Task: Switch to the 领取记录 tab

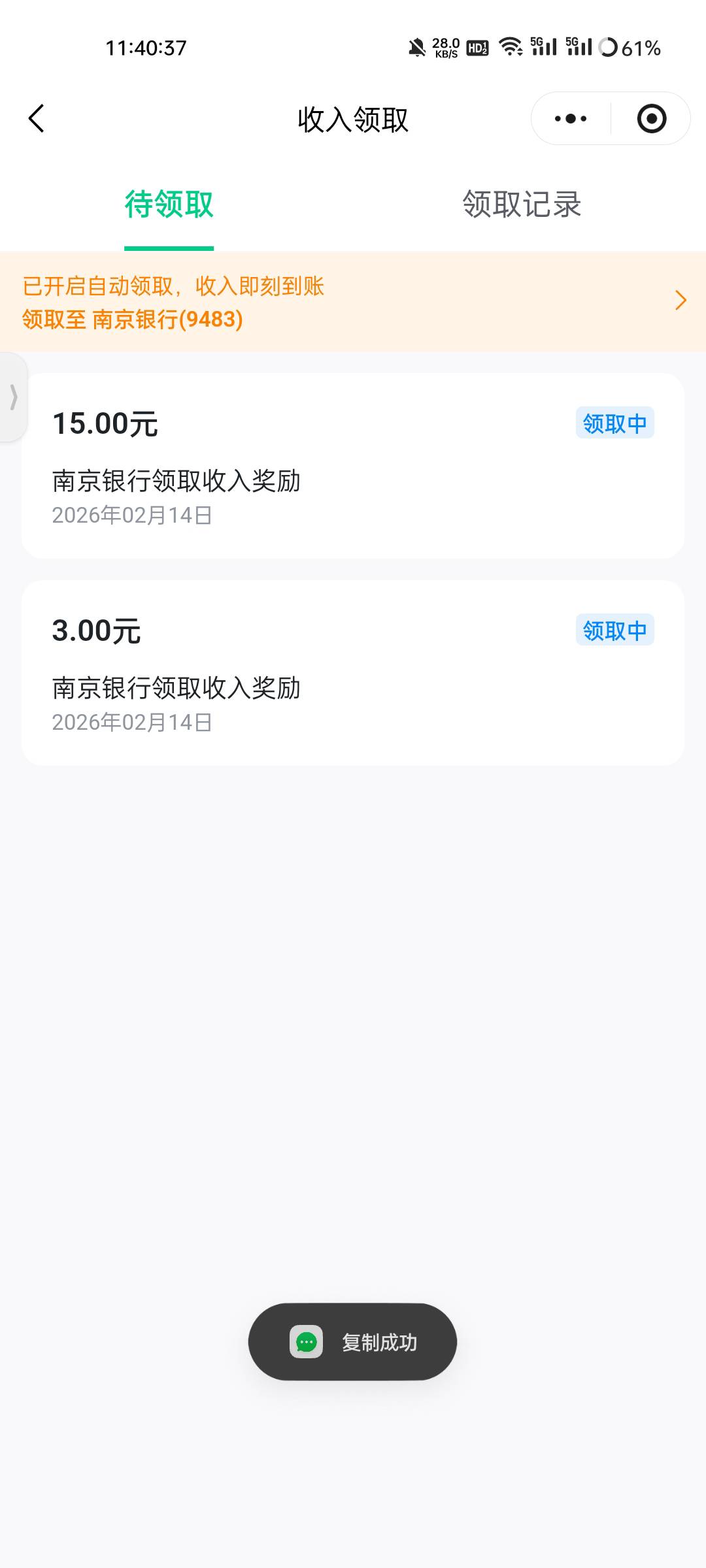Action: (522, 204)
